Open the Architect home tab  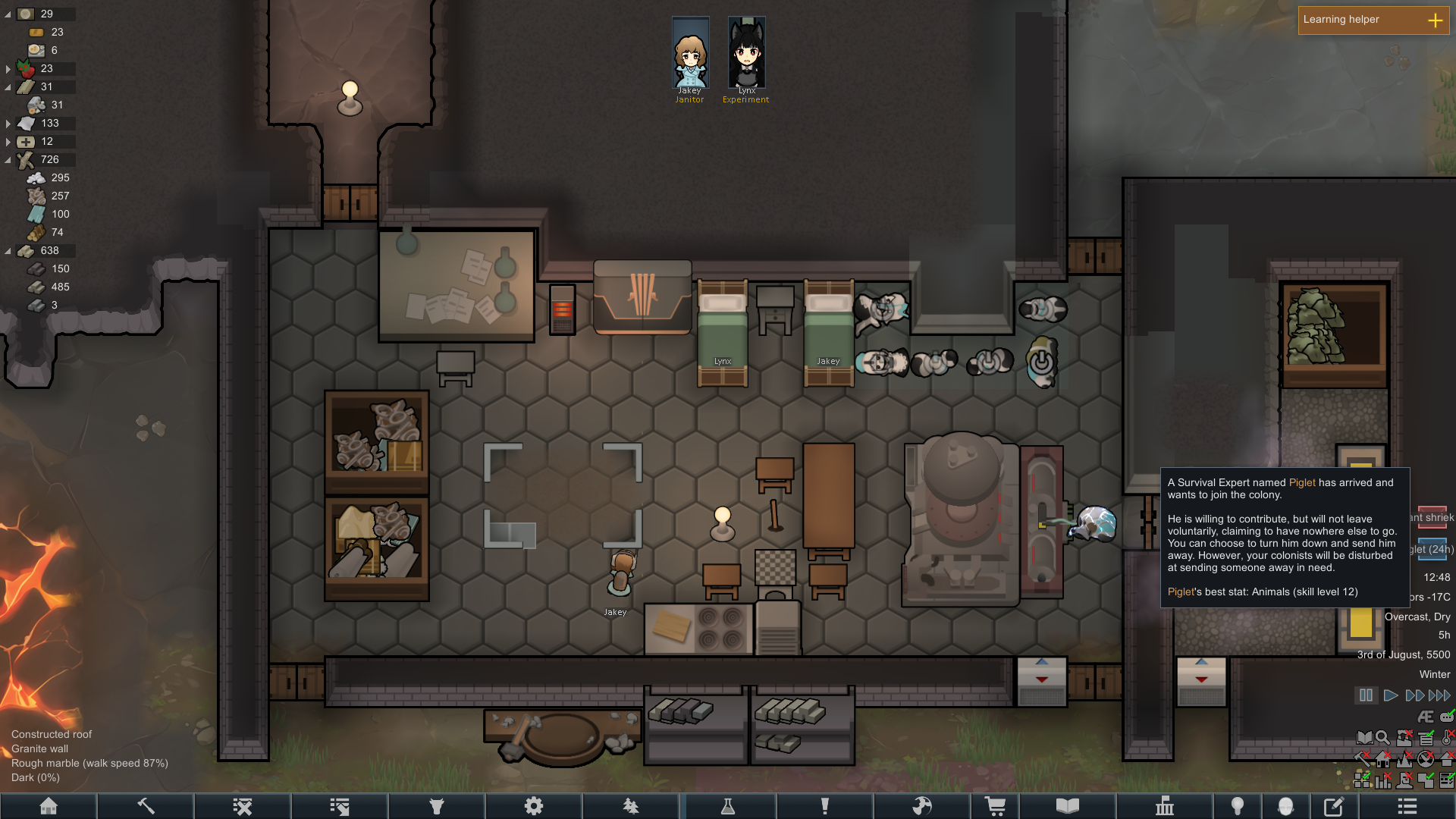coord(49,806)
